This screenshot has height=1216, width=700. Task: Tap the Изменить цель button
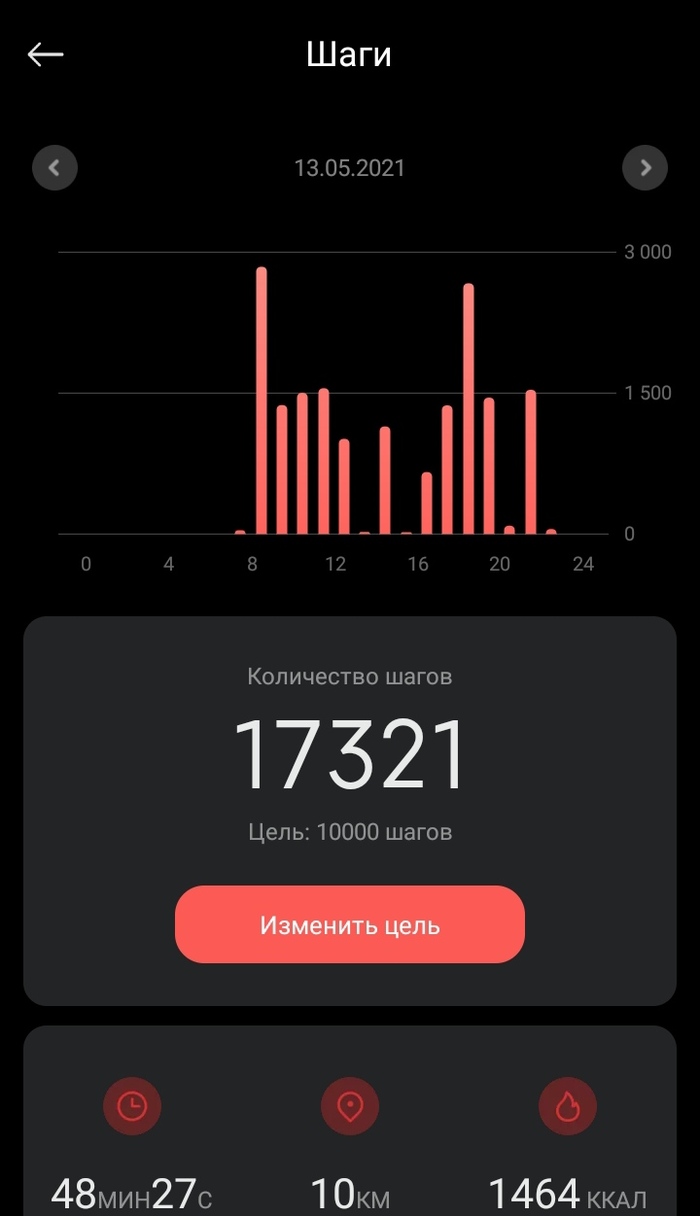[x=350, y=925]
